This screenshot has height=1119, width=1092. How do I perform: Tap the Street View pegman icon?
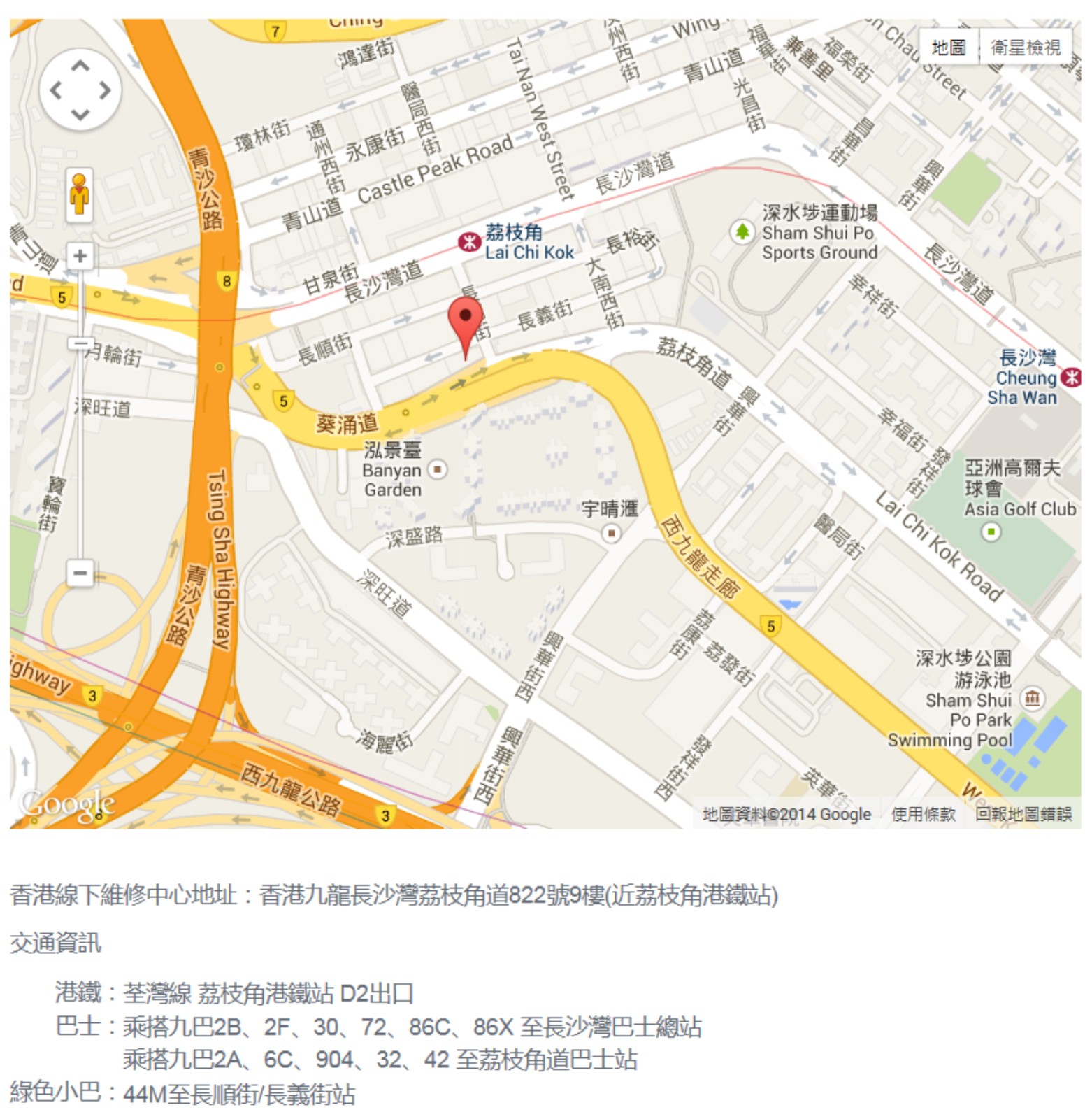click(x=80, y=194)
